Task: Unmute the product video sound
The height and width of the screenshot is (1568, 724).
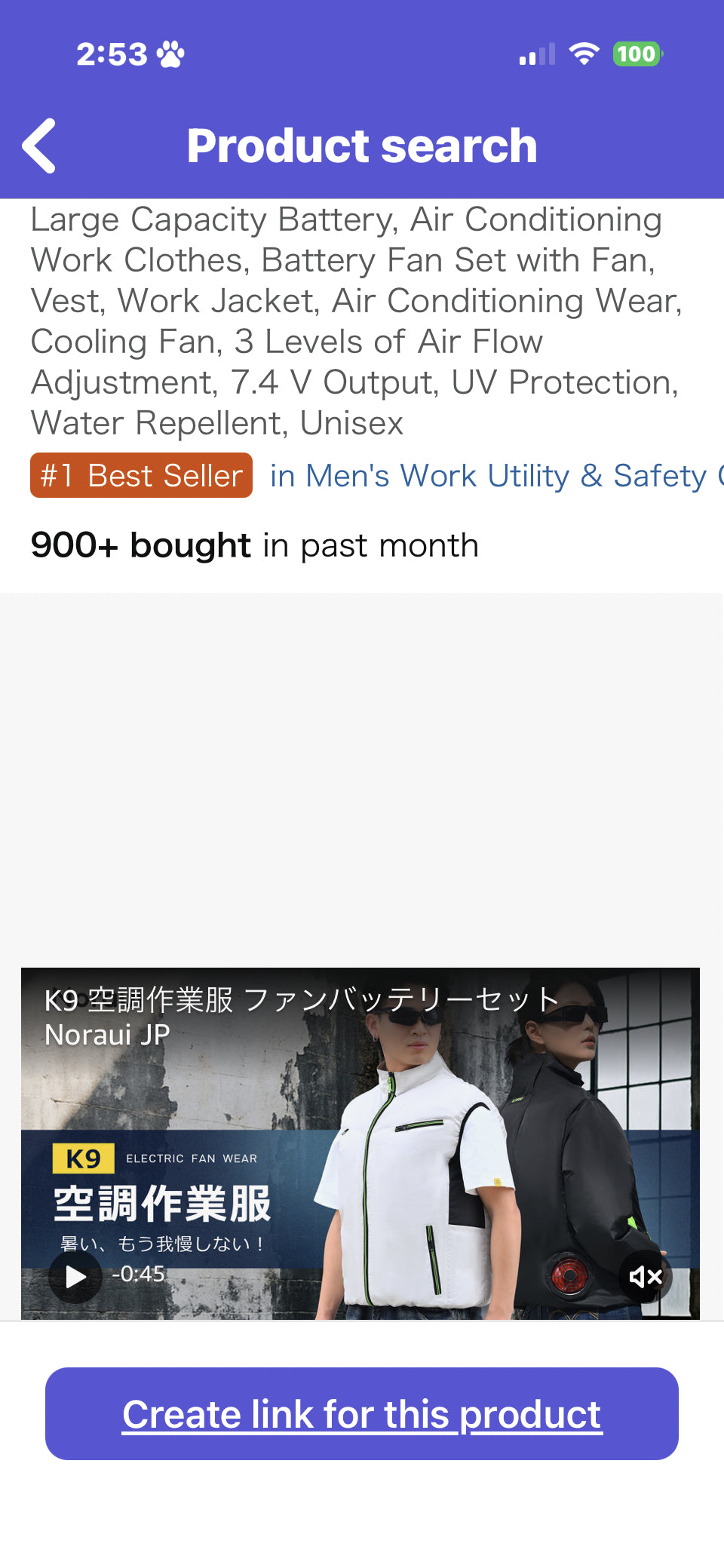Action: pyautogui.click(x=646, y=1276)
